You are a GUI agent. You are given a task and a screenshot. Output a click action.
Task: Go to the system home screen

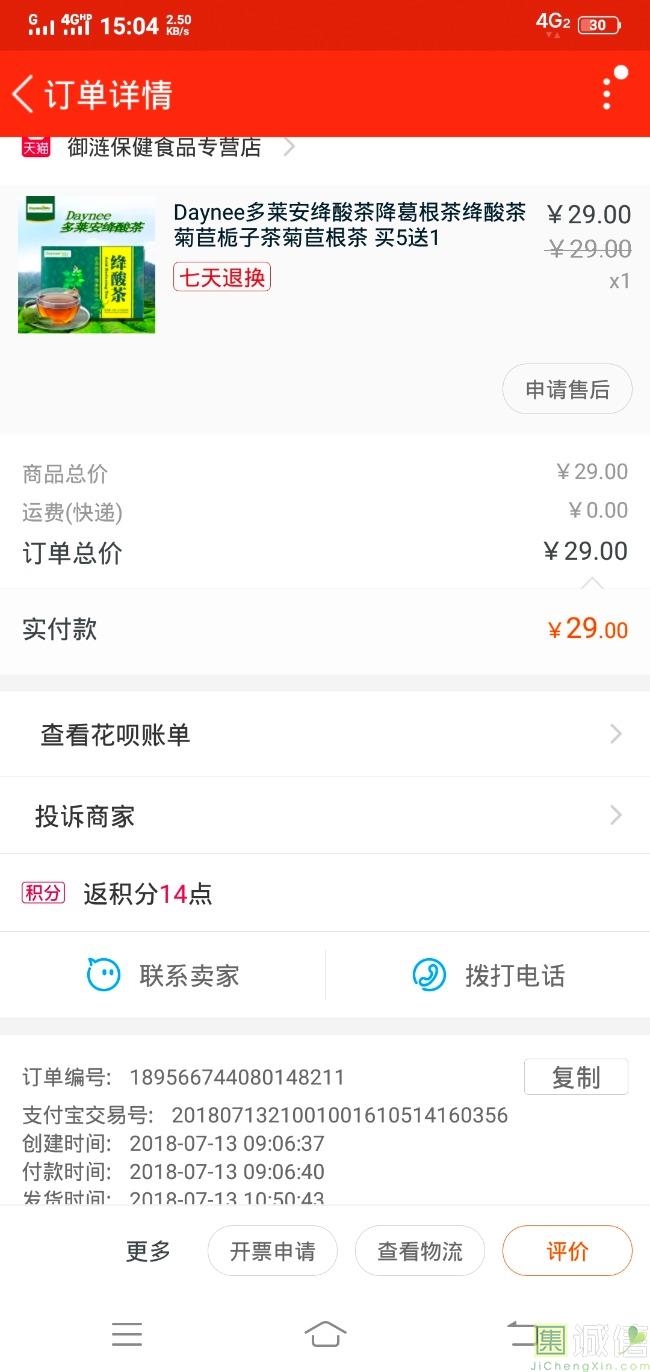coord(325,1334)
